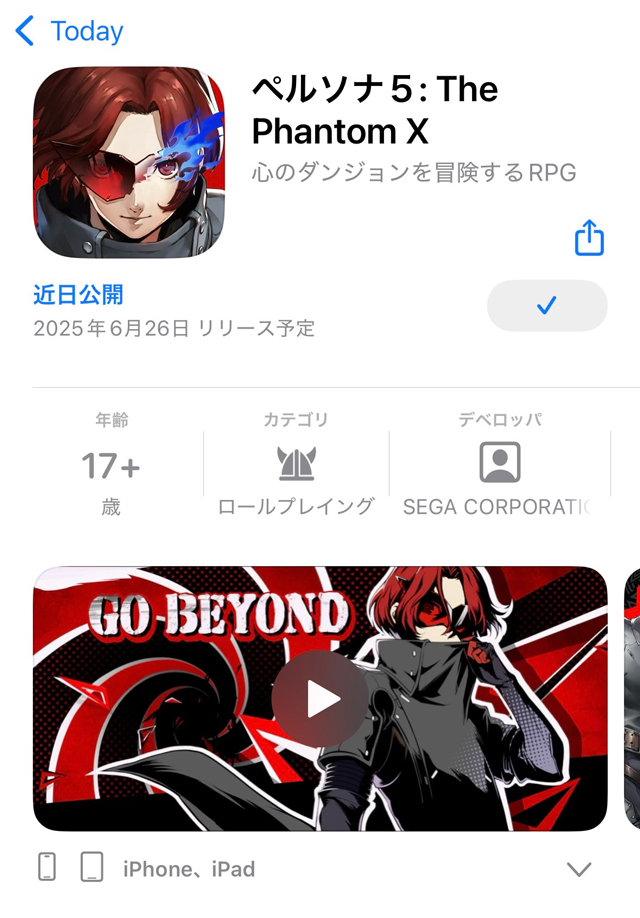The image size is (640, 918).
Task: Play the GO BEYOND preview video
Action: 322,699
